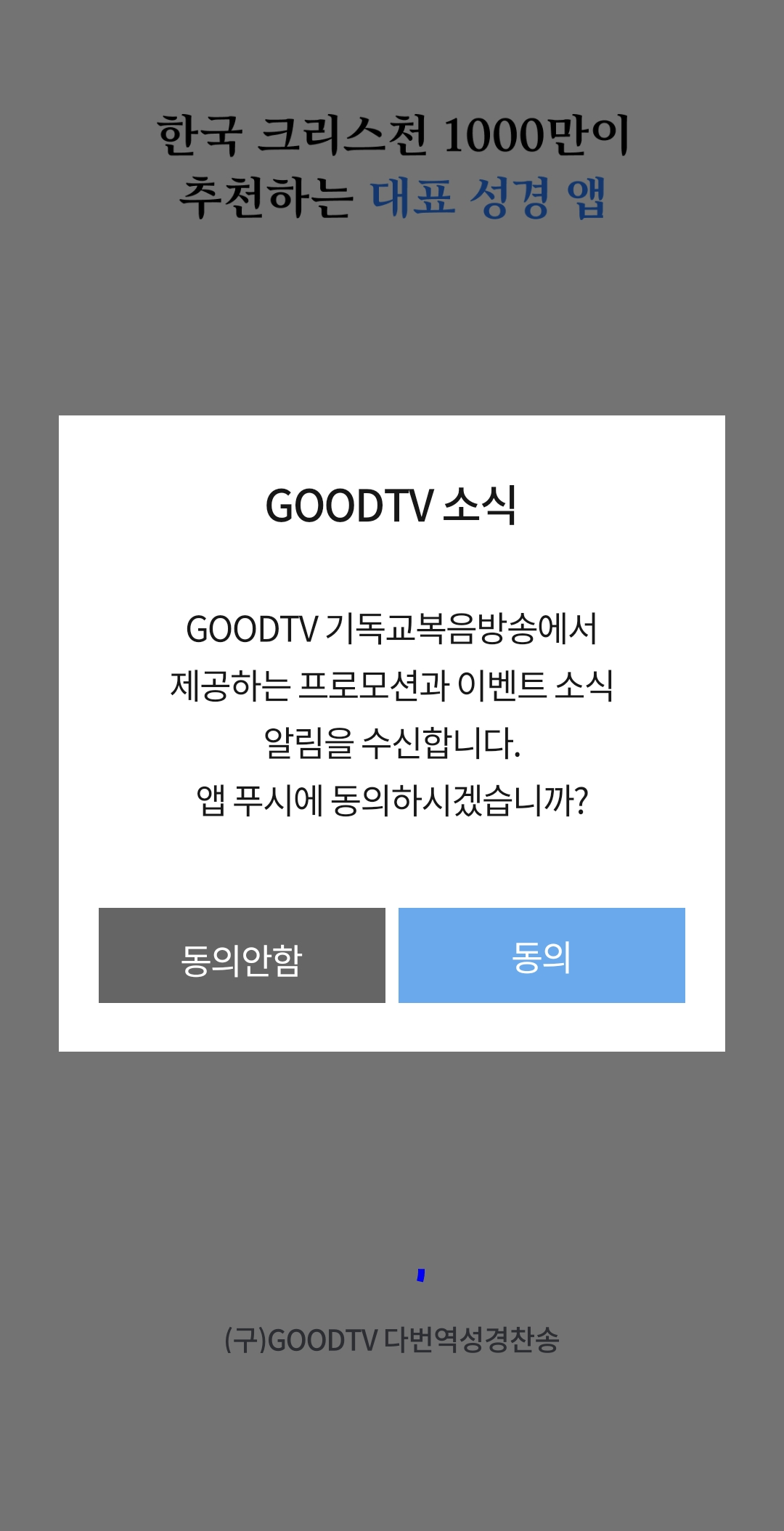The width and height of the screenshot is (784, 1531).
Task: Tap the 한국 크리스천 1000만이 headline
Action: [x=392, y=134]
